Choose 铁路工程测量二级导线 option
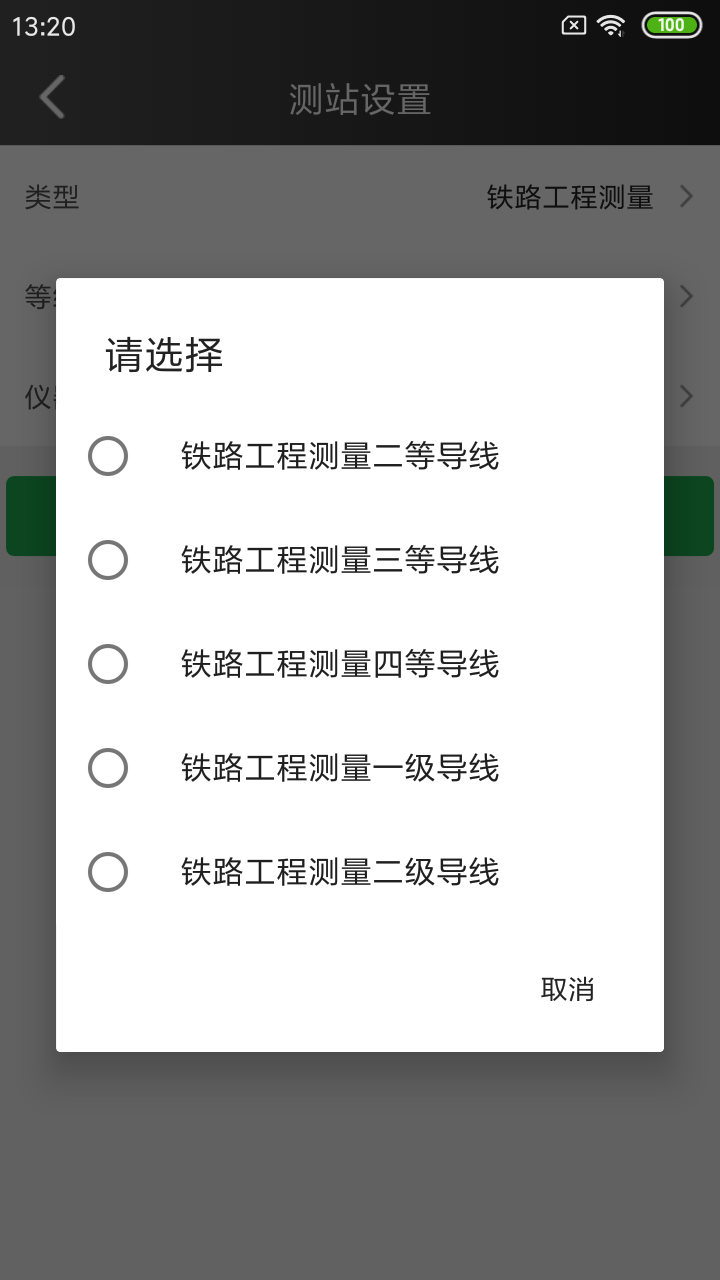 pyautogui.click(x=108, y=872)
